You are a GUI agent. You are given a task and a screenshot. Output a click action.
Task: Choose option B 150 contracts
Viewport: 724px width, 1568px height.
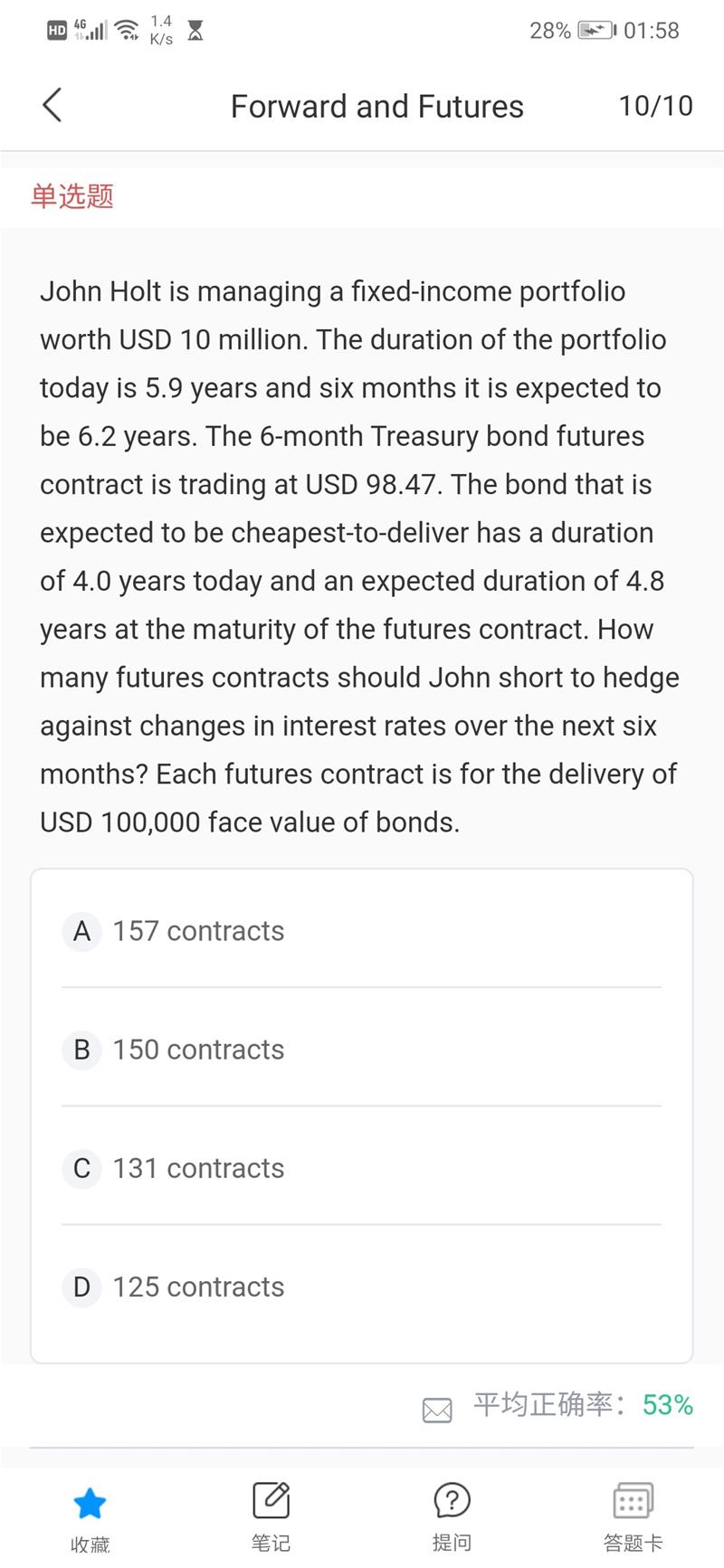(x=199, y=1050)
